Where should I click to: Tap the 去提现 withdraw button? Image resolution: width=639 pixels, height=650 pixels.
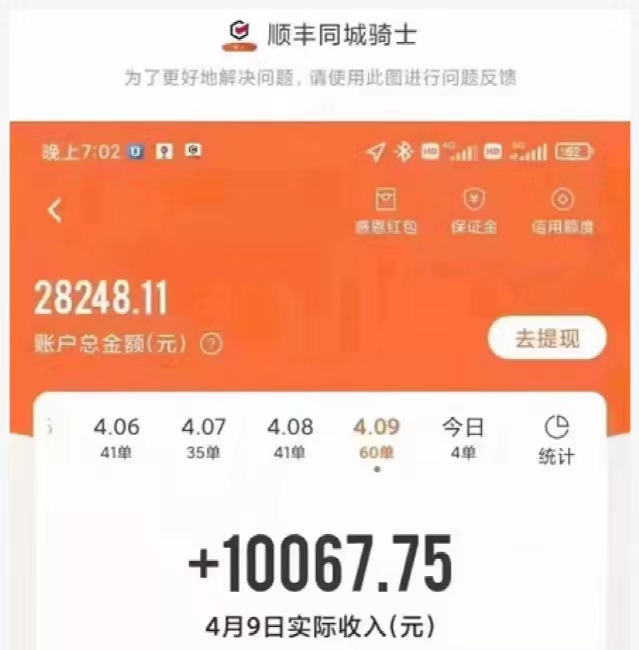[546, 338]
